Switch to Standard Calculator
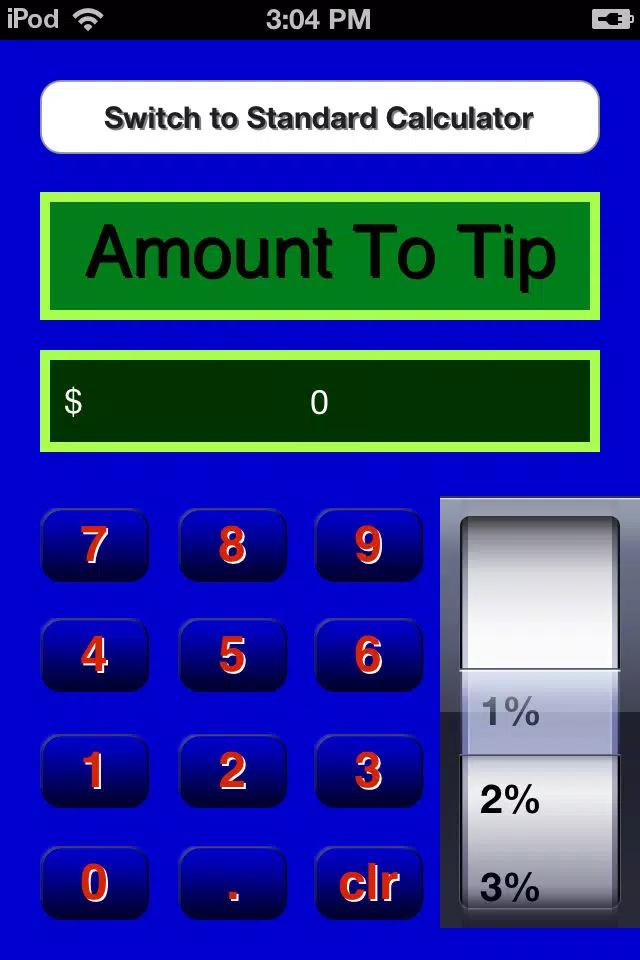The height and width of the screenshot is (960, 640). [319, 118]
